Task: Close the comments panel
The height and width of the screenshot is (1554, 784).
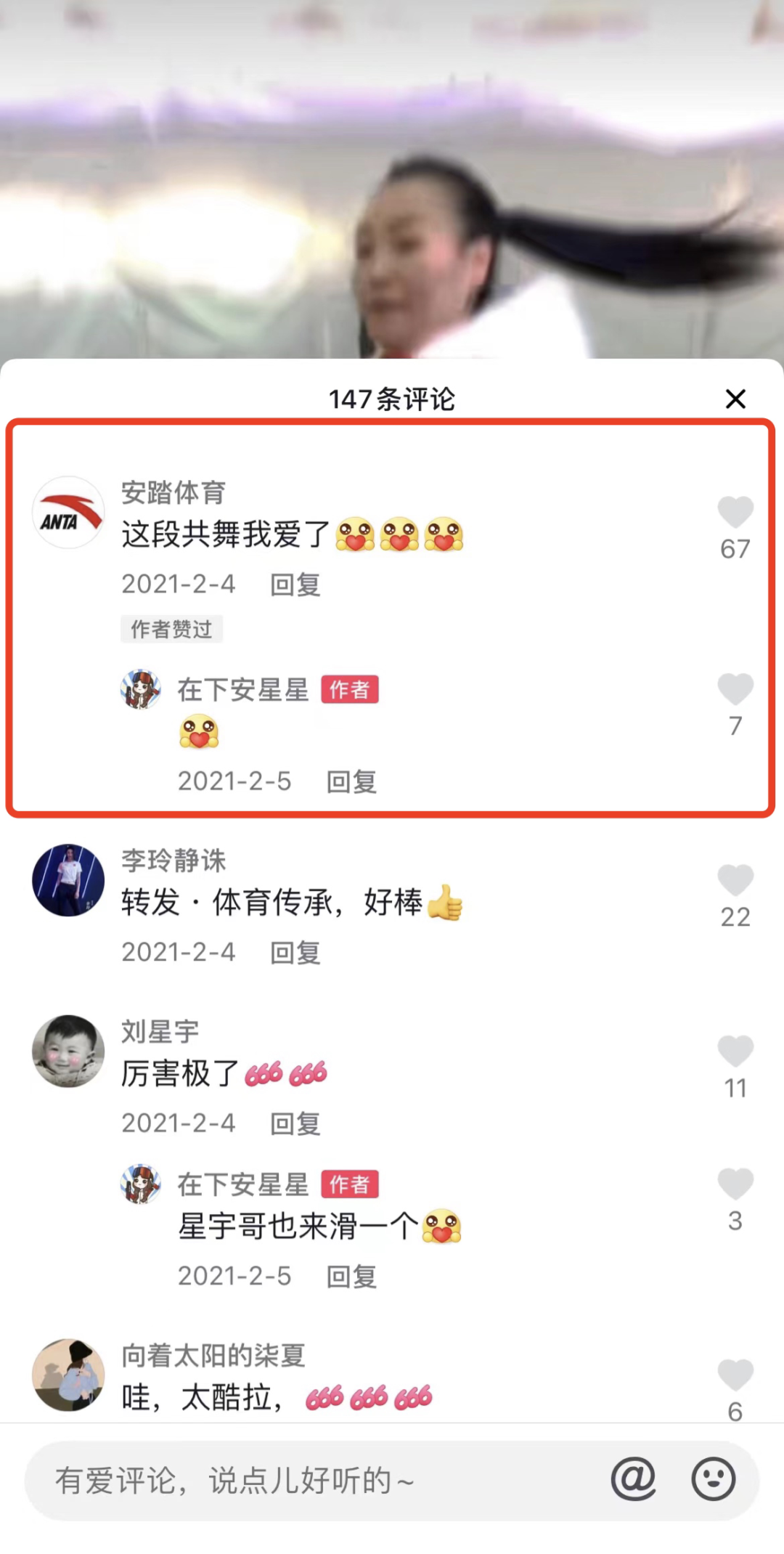Action: 735,399
